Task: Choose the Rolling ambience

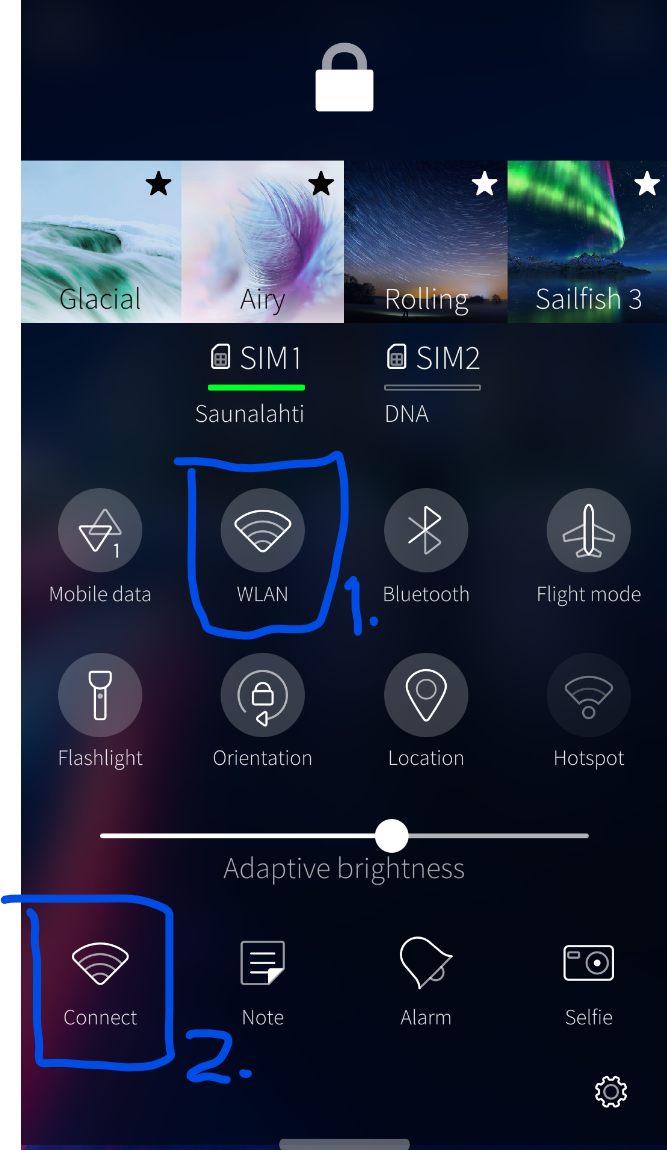Action: tap(426, 241)
